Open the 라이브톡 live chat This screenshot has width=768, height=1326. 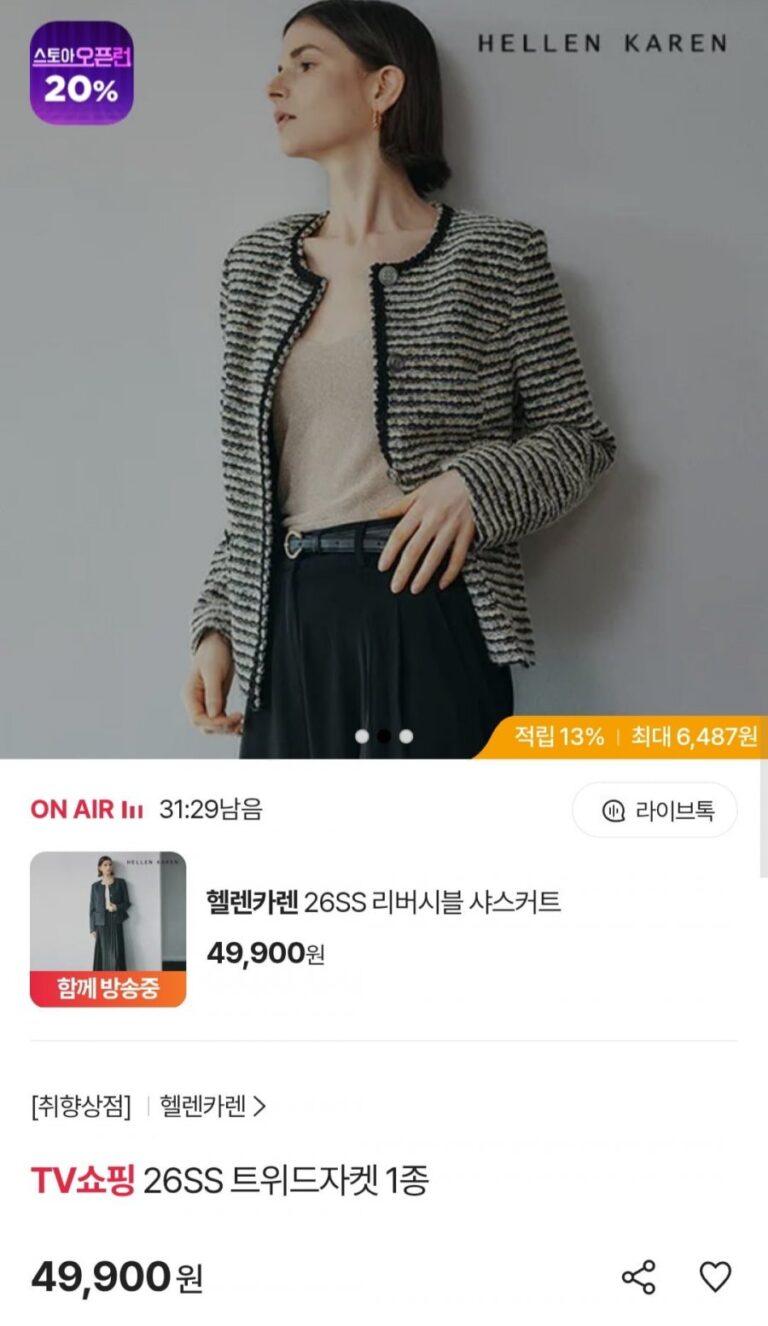tap(655, 810)
